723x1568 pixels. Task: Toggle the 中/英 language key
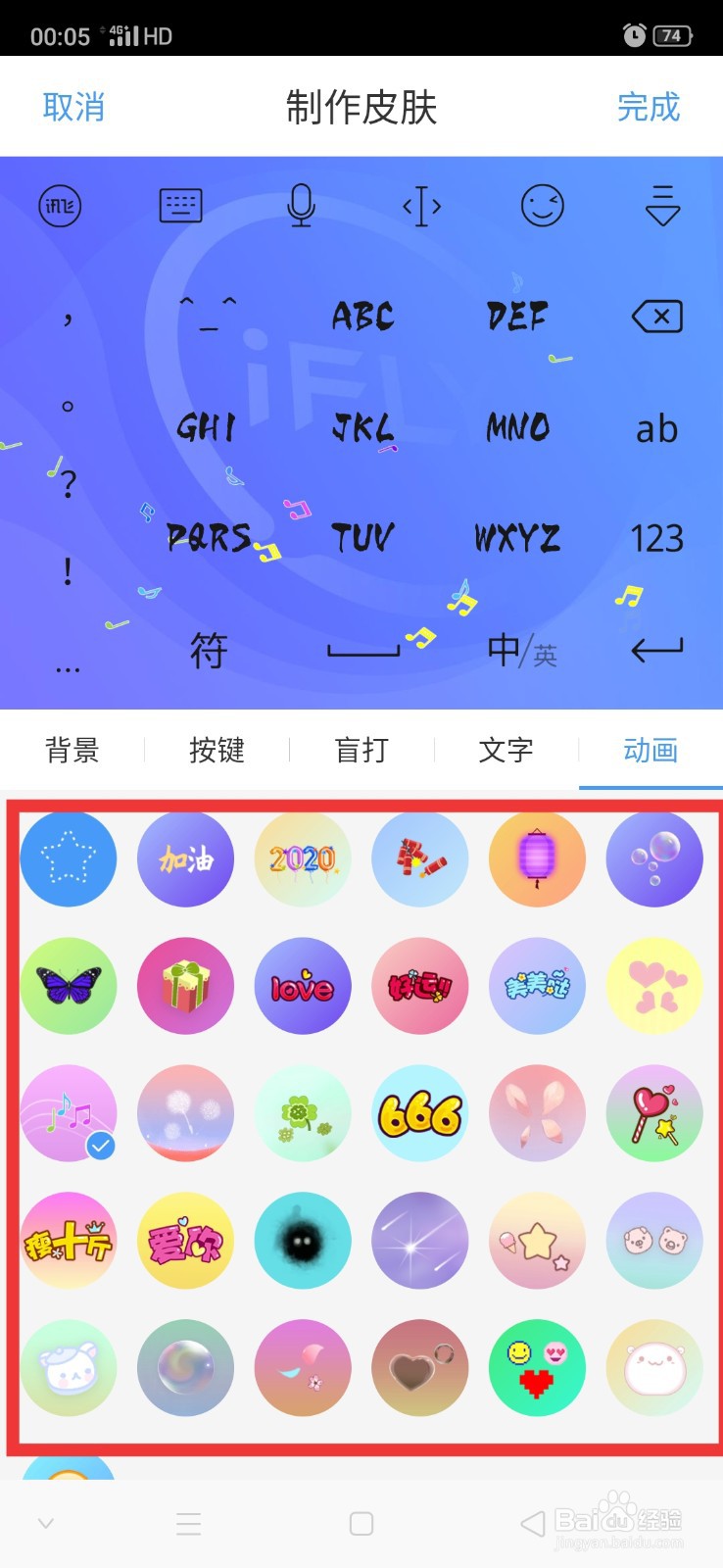tap(519, 649)
